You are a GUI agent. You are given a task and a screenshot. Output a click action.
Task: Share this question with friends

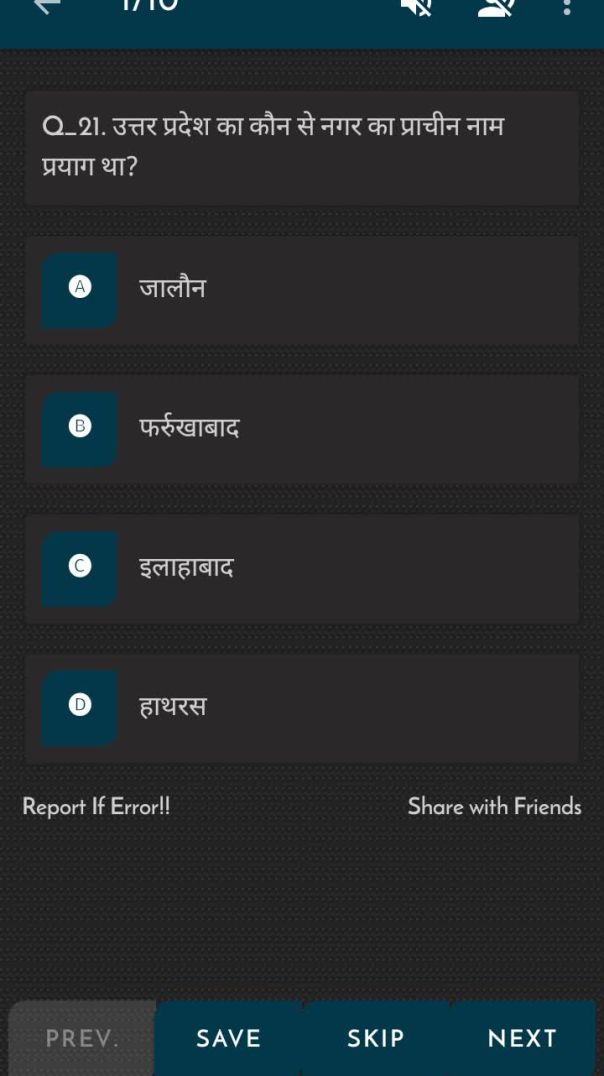click(x=494, y=806)
